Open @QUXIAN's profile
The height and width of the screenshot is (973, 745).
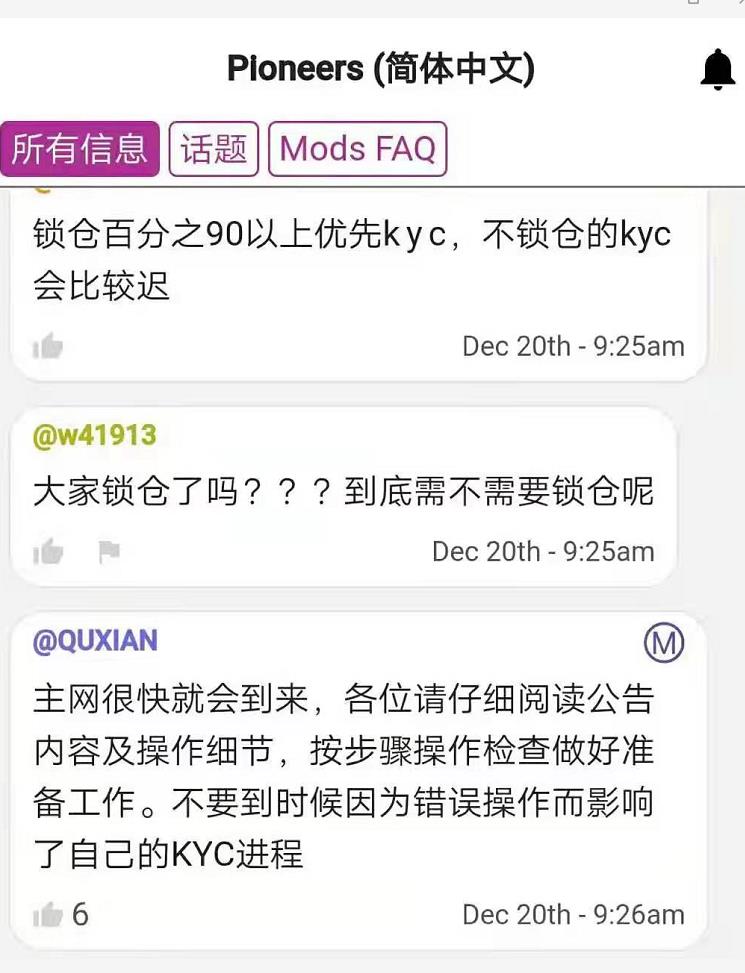[95, 641]
